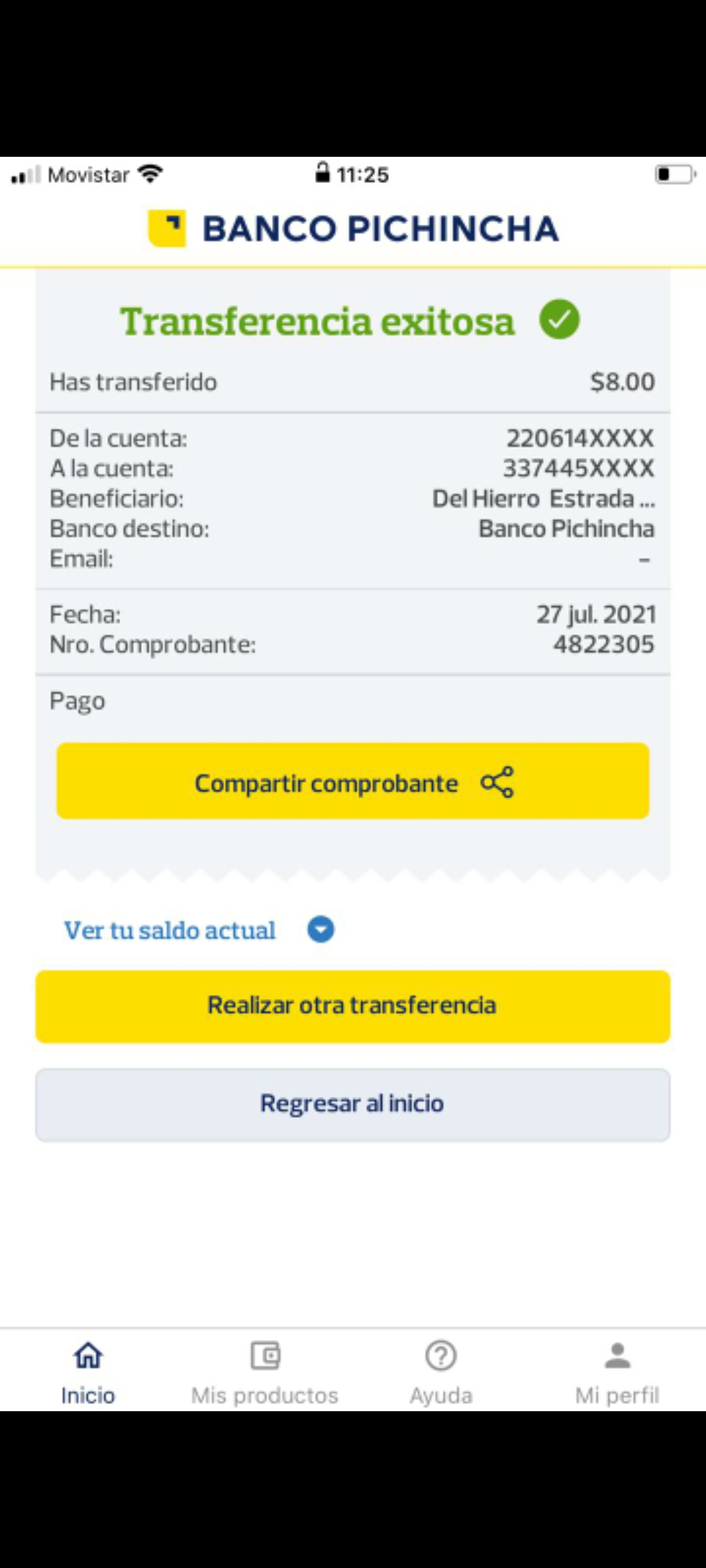This screenshot has width=706, height=1568.
Task: Go back with Regresar al inicio
Action: click(353, 1105)
